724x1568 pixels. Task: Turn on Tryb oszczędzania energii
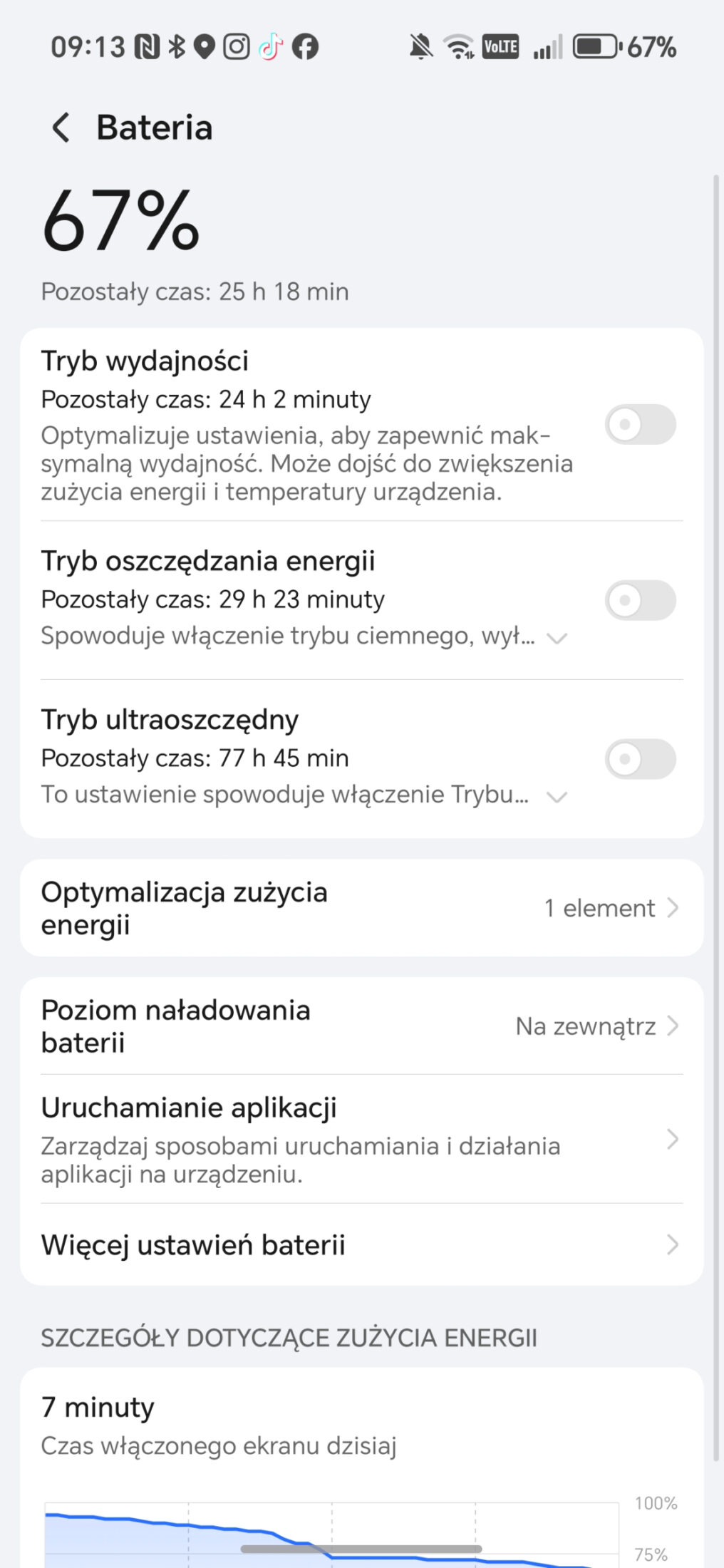(640, 600)
